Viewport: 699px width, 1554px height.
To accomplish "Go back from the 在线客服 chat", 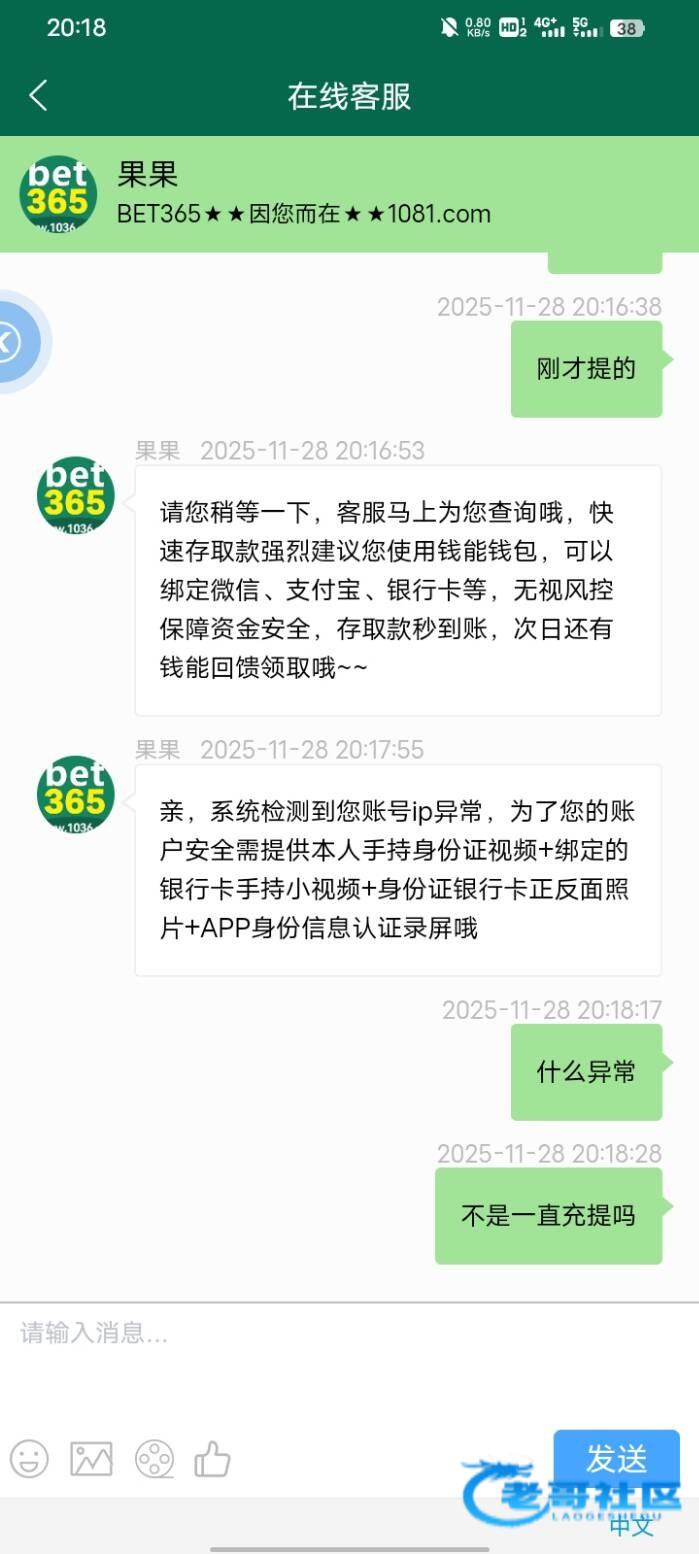I will point(39,96).
